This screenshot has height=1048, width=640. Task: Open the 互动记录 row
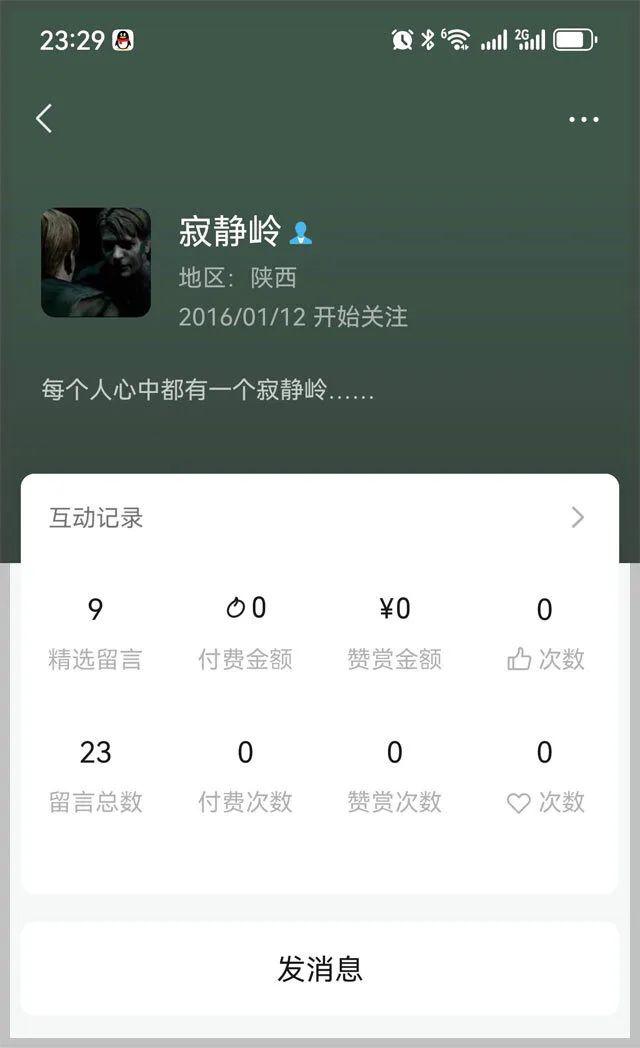click(x=319, y=517)
